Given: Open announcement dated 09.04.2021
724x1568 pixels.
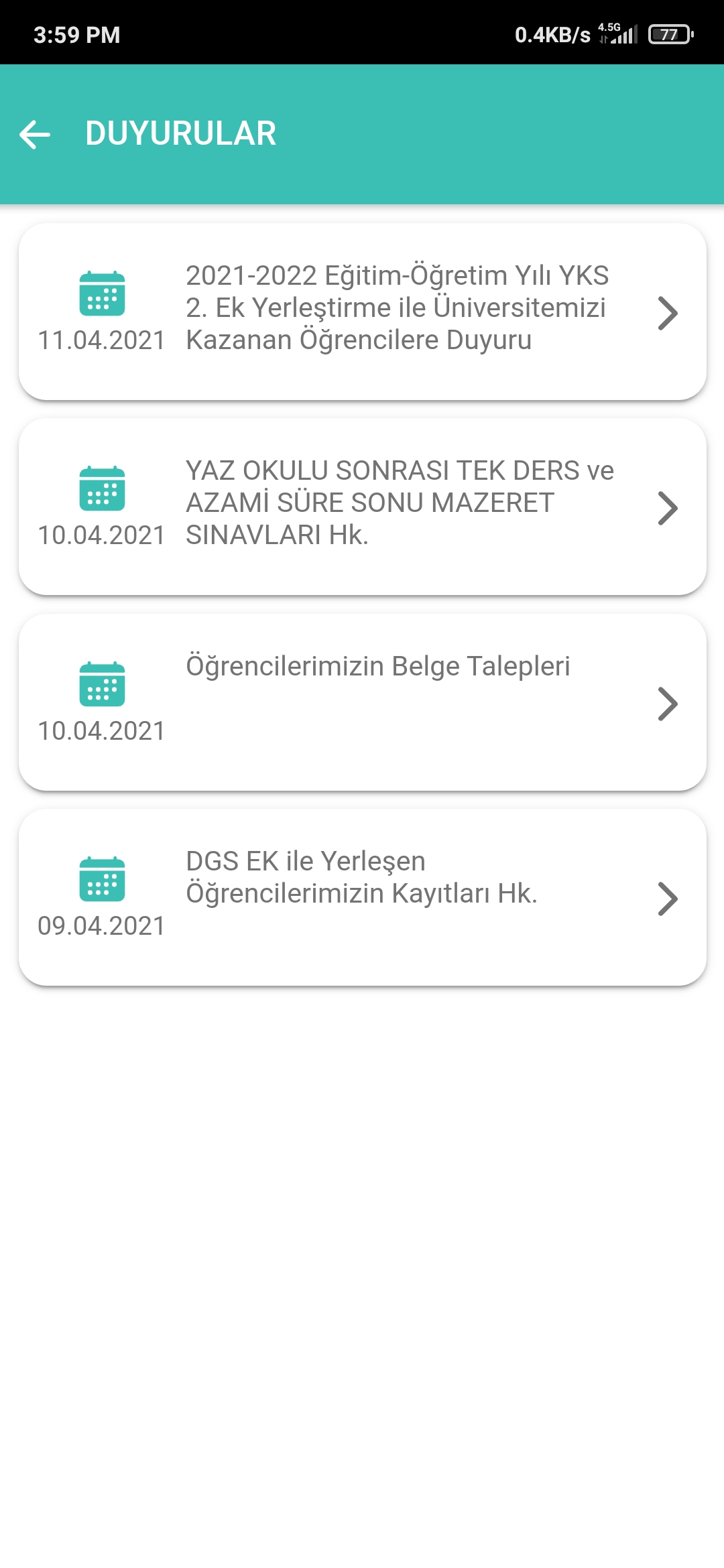Looking at the screenshot, I should pos(362,898).
